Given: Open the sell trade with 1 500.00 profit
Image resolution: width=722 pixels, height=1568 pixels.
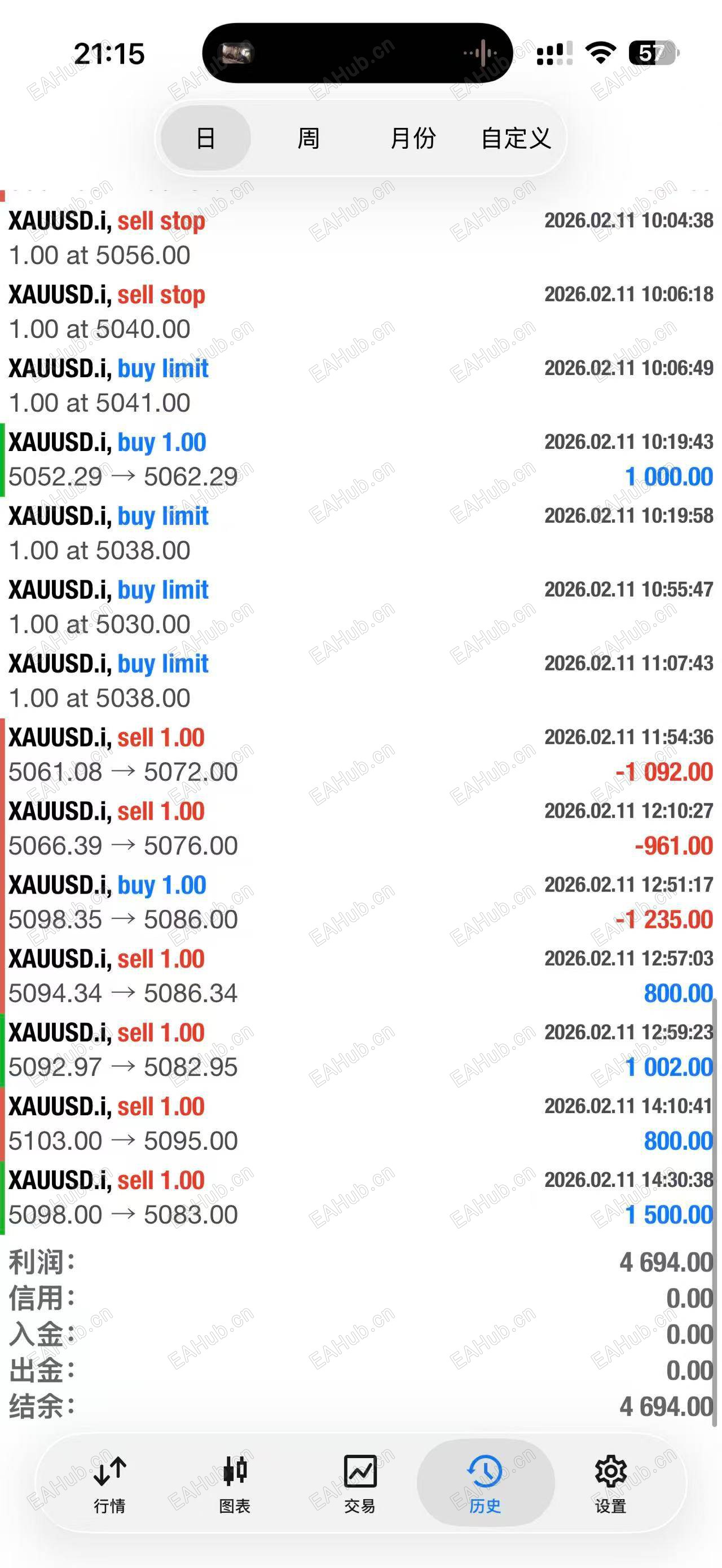Looking at the screenshot, I should click(x=360, y=1198).
